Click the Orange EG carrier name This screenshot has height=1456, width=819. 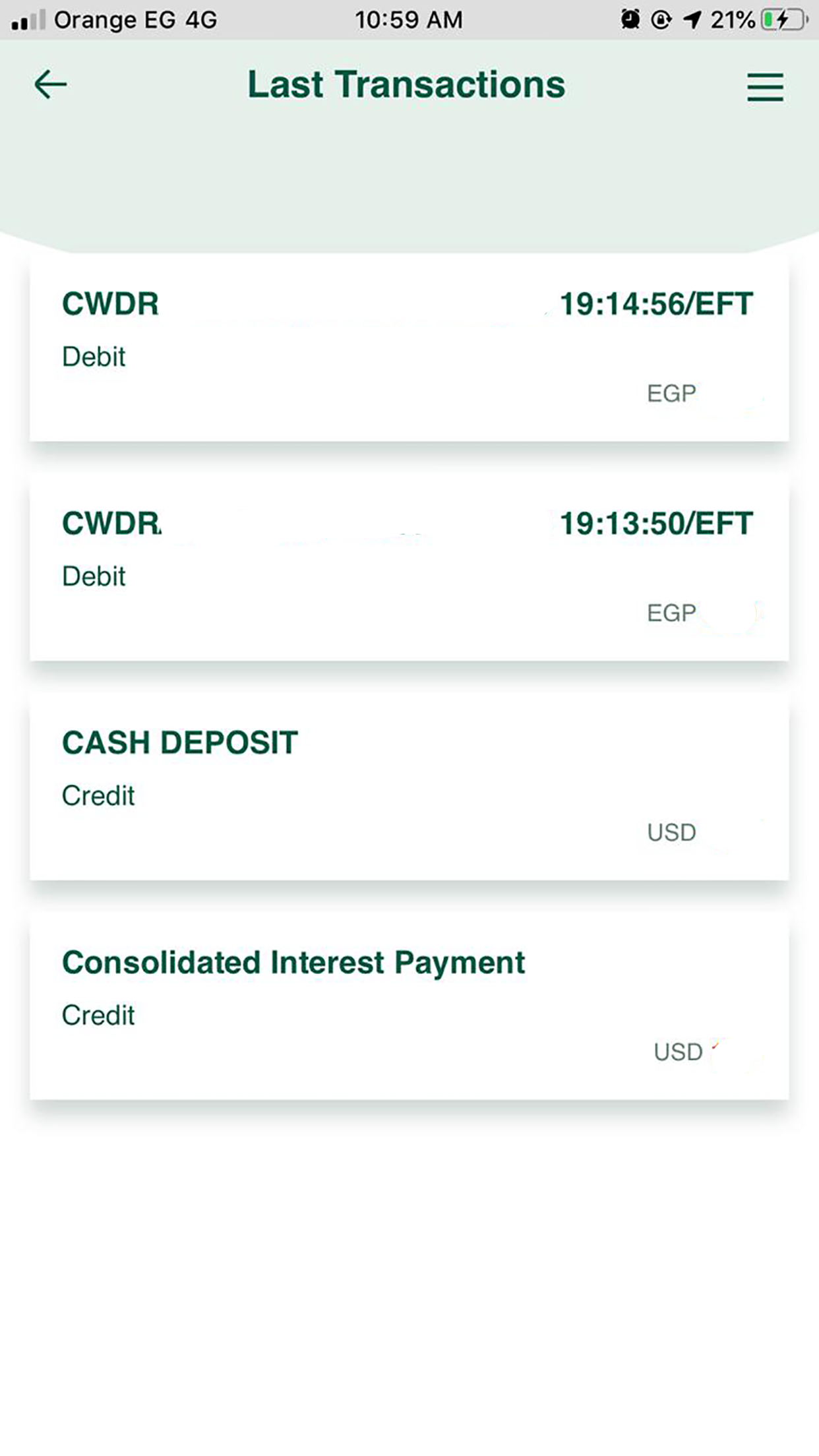[115, 20]
